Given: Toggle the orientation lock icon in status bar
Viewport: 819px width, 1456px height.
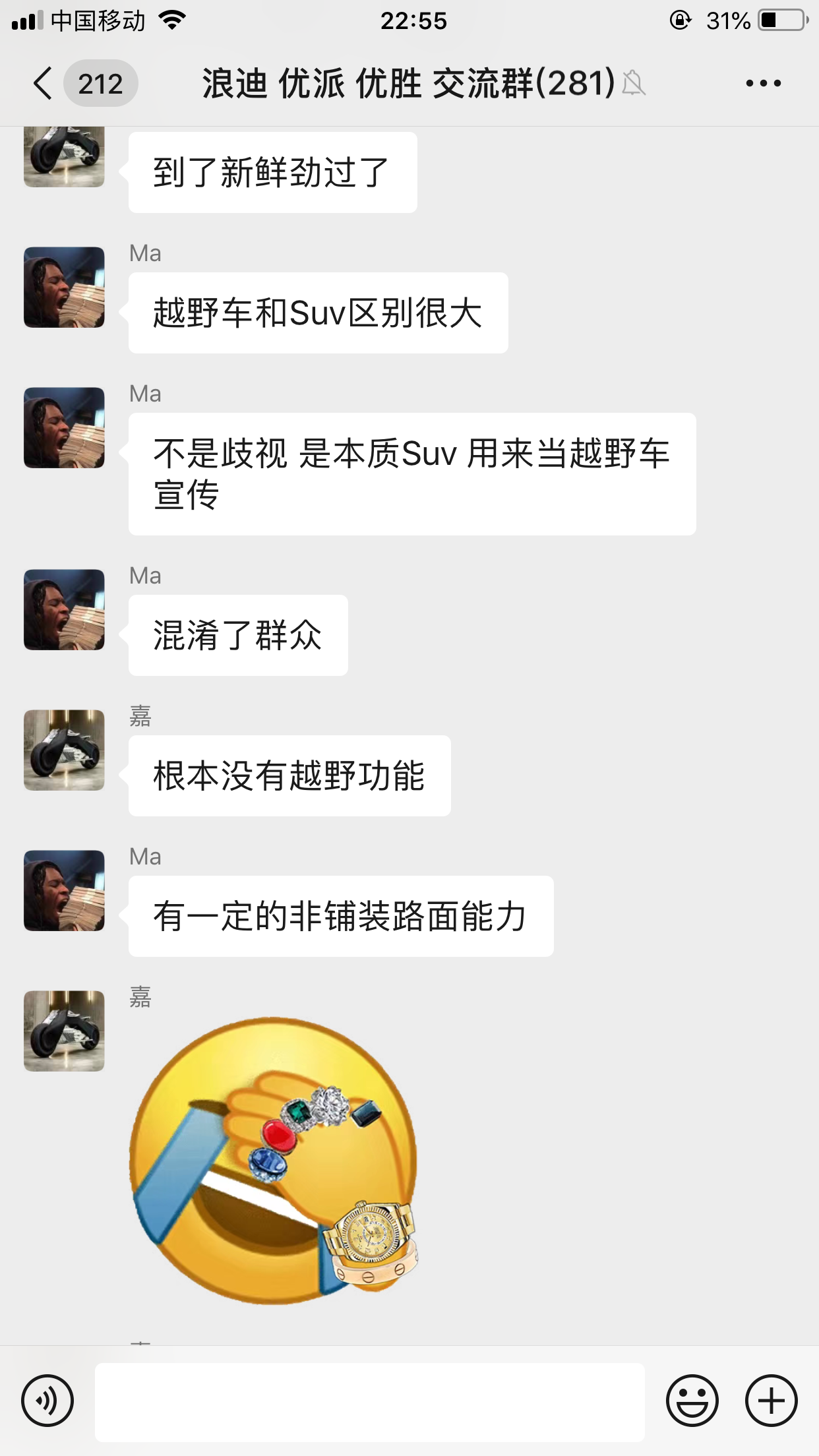Looking at the screenshot, I should (x=681, y=20).
